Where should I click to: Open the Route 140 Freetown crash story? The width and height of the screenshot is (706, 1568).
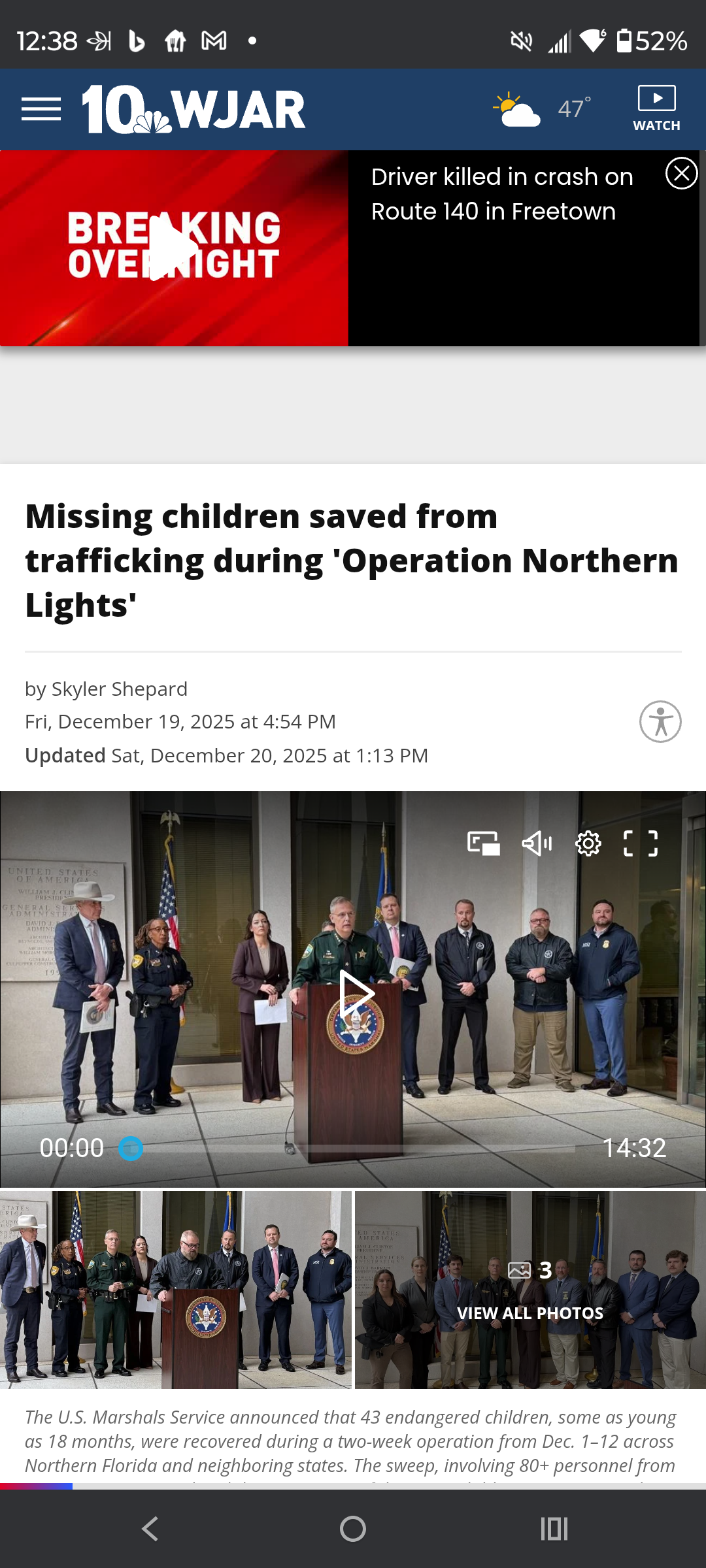point(502,194)
